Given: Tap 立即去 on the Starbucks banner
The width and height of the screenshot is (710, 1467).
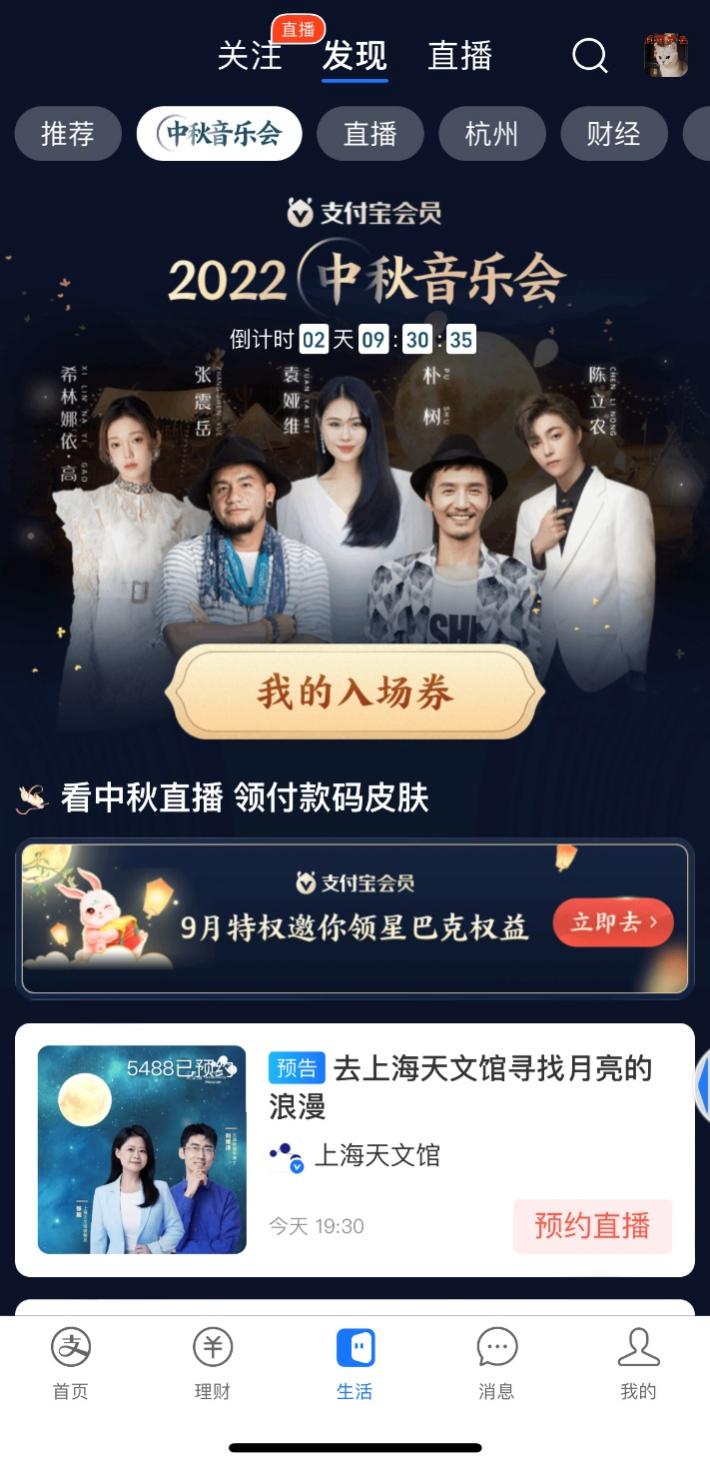Looking at the screenshot, I should (613, 922).
